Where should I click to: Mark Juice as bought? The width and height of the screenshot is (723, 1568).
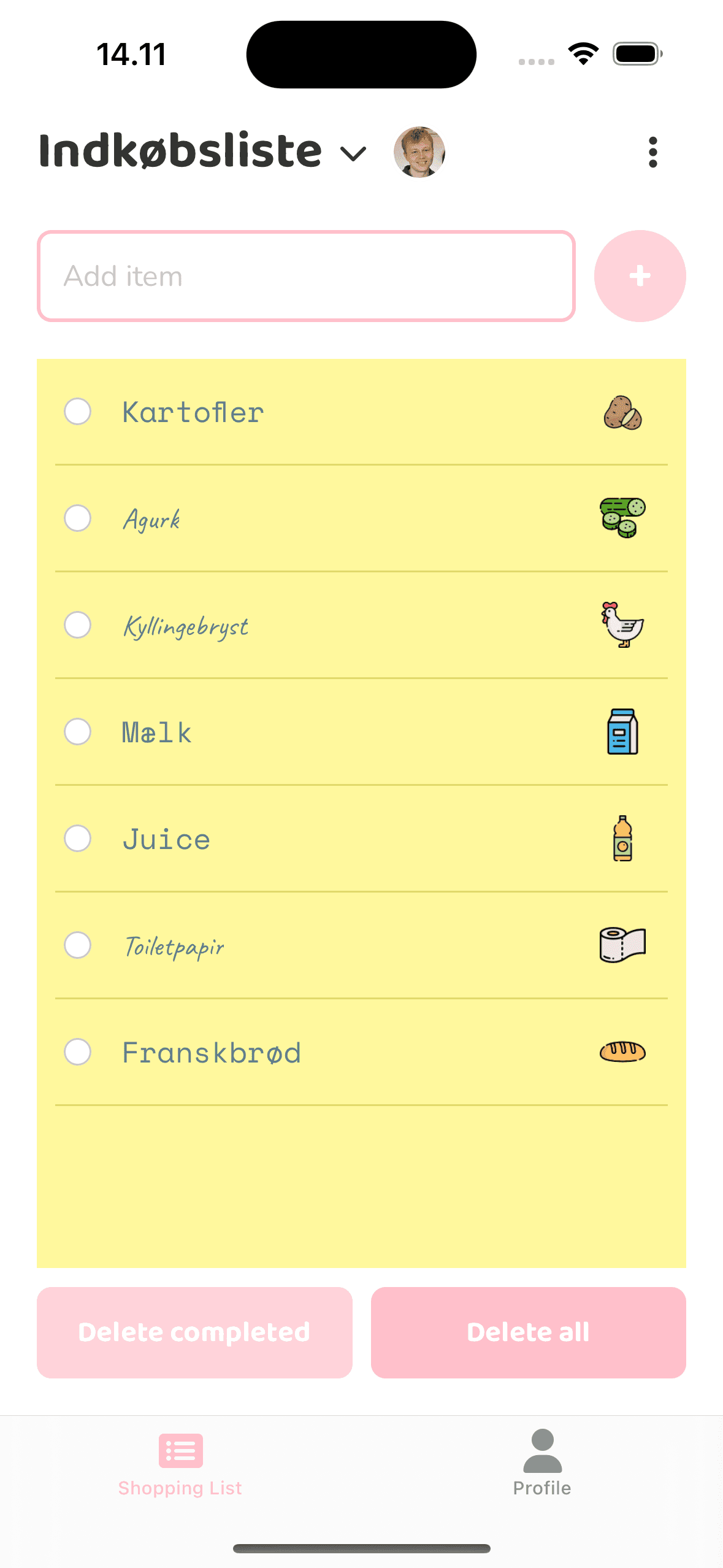point(78,839)
